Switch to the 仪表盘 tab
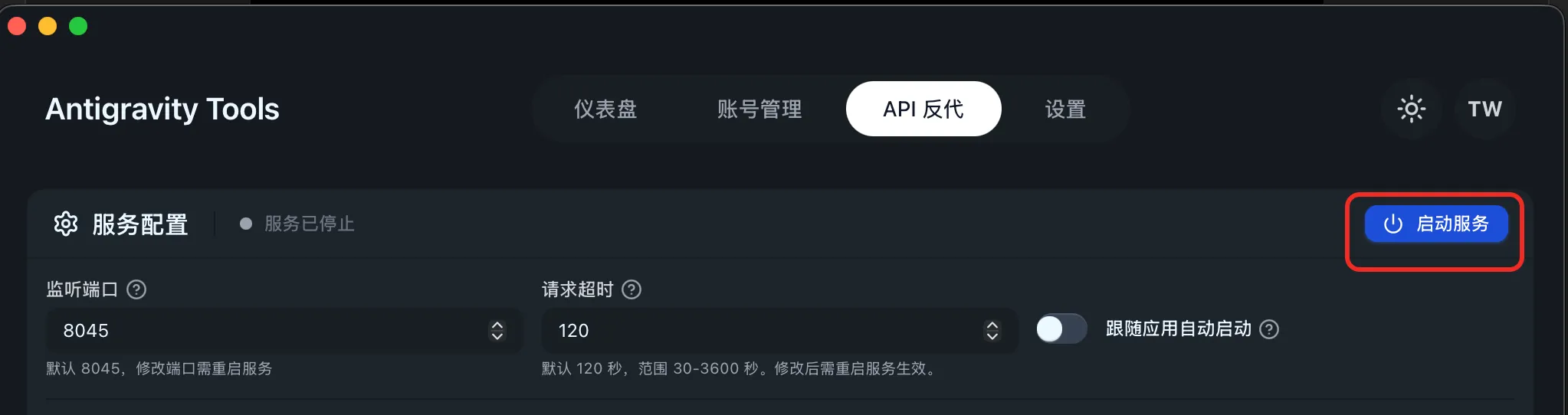 pyautogui.click(x=605, y=109)
